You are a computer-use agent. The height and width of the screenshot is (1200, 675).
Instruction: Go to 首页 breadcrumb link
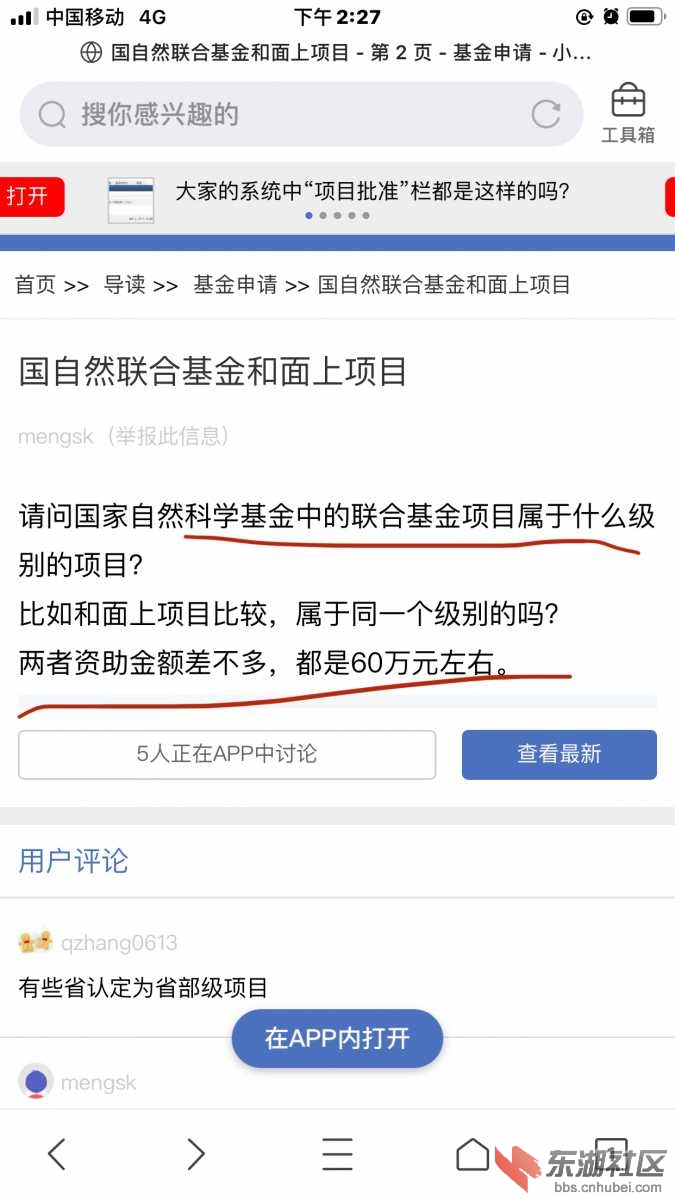point(36,285)
